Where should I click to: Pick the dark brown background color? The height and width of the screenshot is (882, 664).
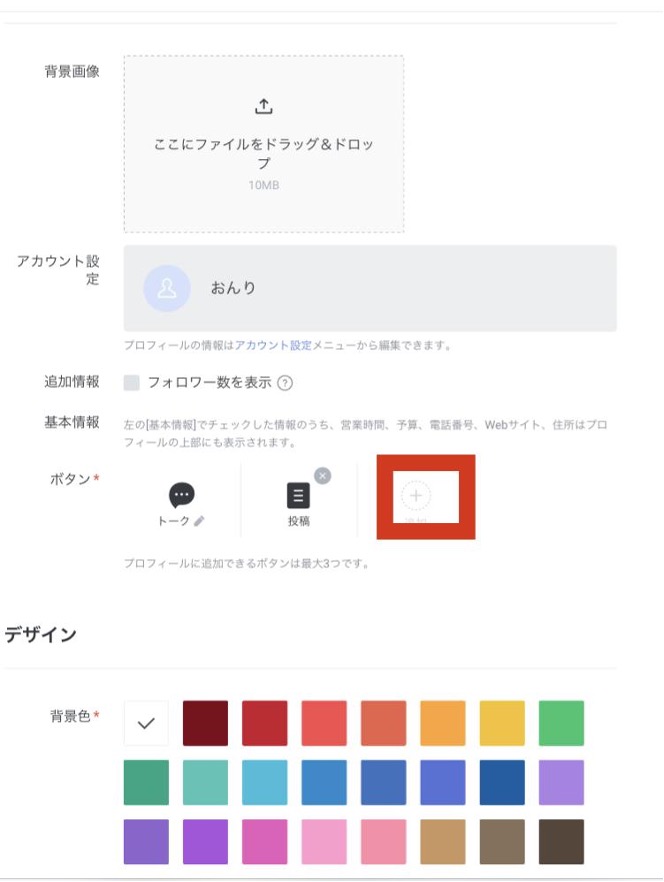pos(561,842)
